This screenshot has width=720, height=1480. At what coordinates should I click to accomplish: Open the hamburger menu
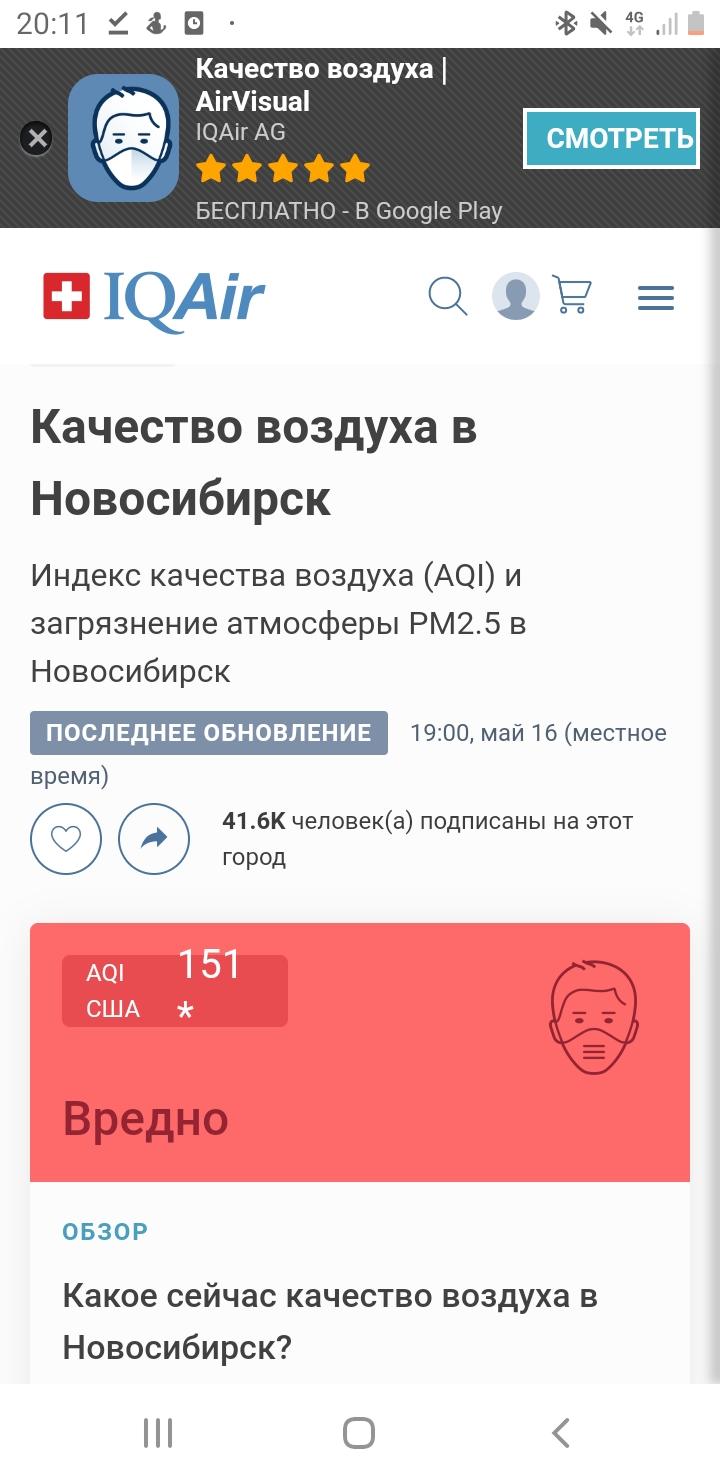tap(656, 298)
